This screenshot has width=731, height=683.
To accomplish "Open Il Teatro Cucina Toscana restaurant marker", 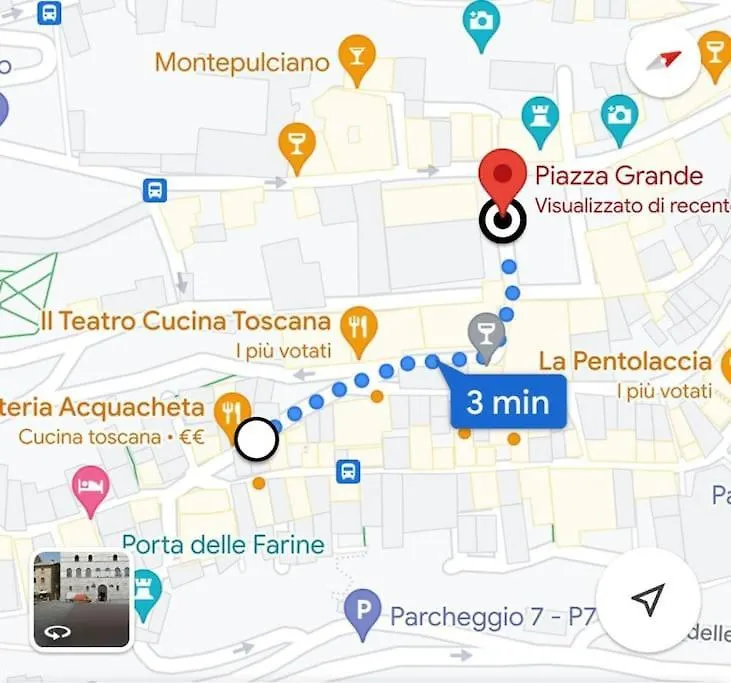I will click(x=358, y=324).
